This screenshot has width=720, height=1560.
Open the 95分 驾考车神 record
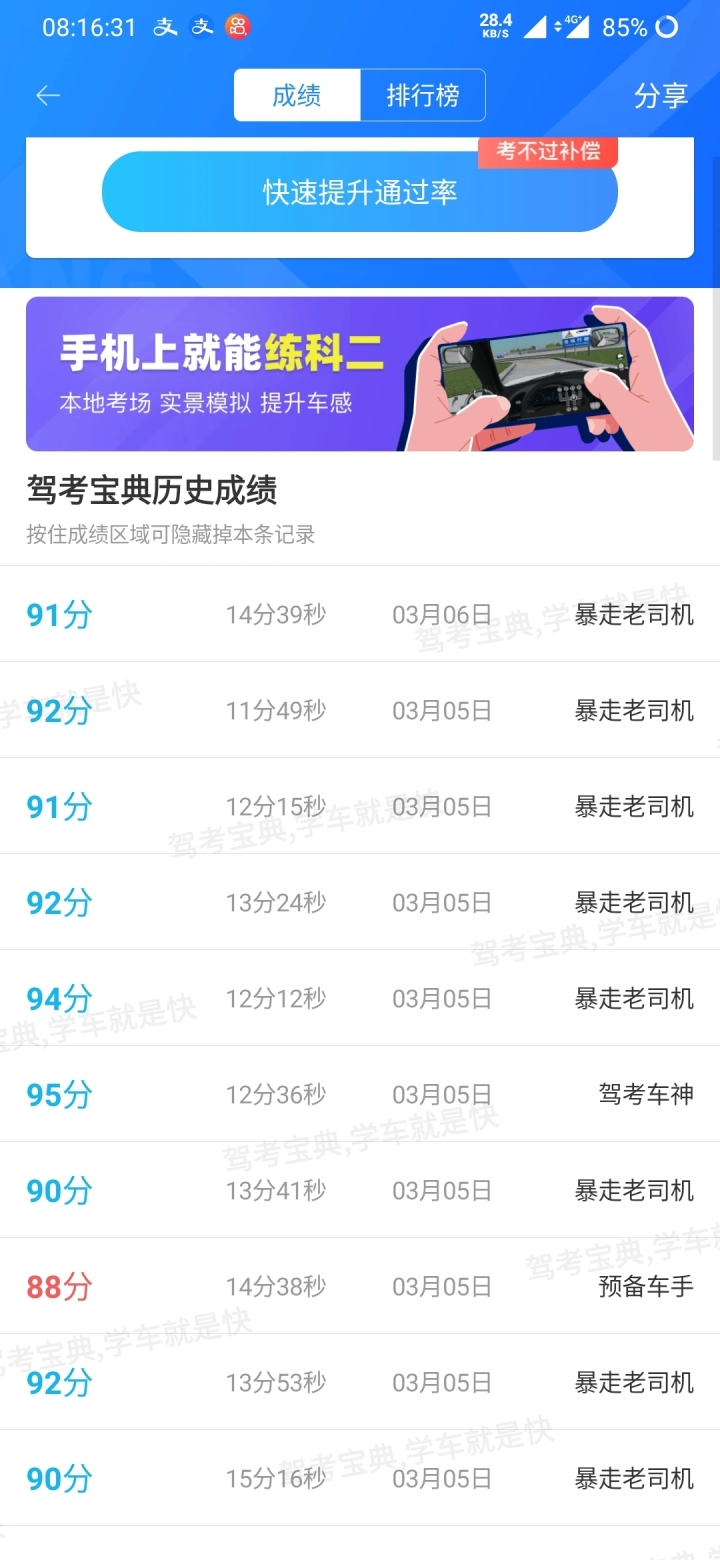(x=360, y=1094)
